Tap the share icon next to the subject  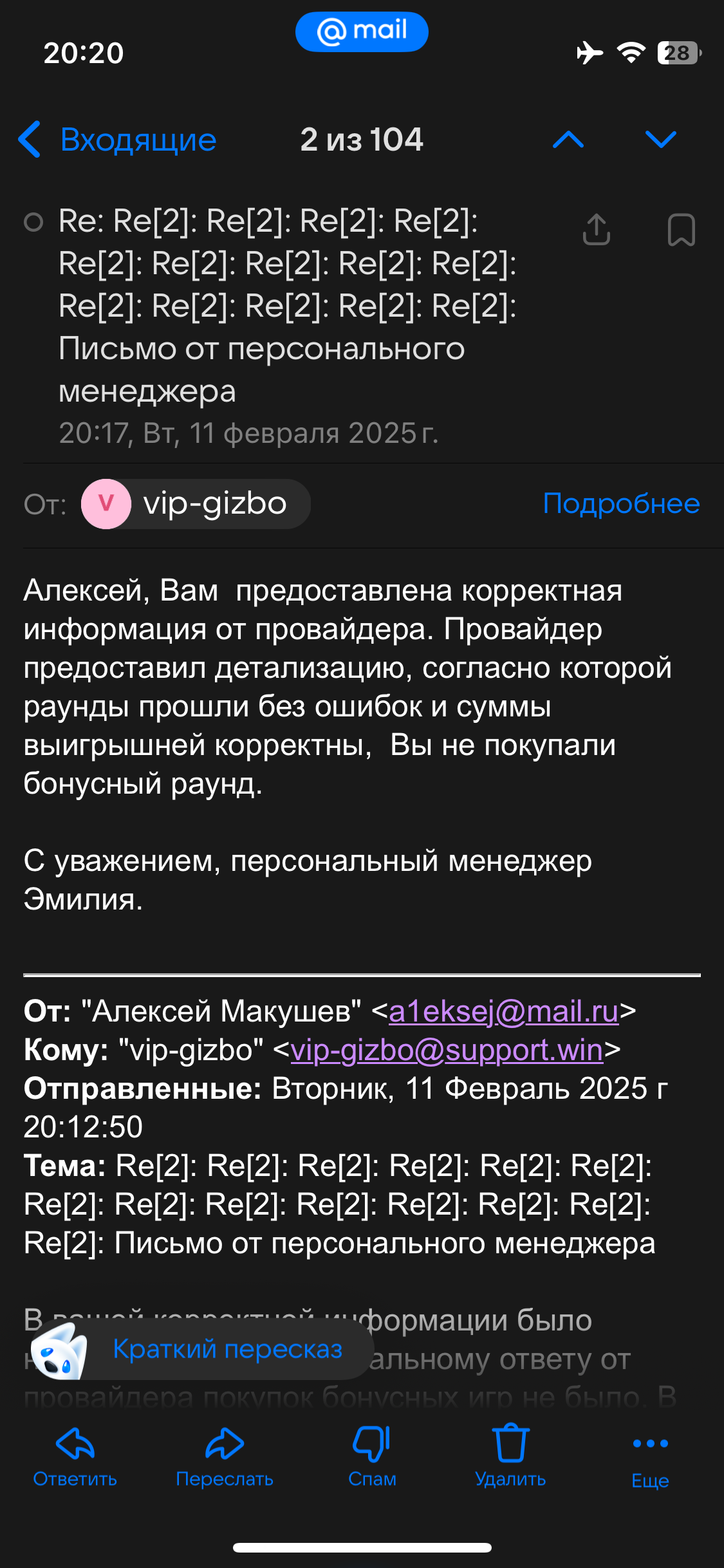596,230
